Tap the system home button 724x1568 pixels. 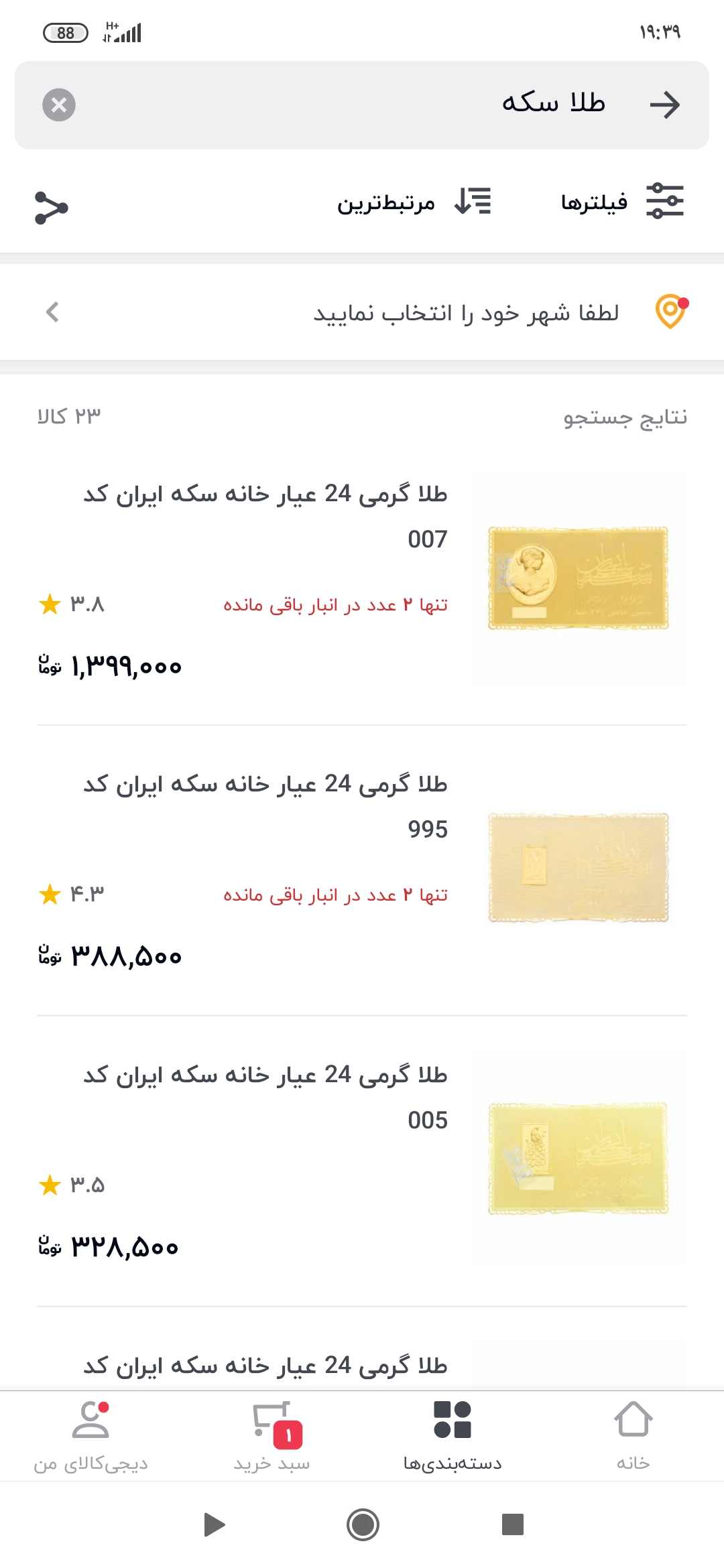[x=363, y=1525]
